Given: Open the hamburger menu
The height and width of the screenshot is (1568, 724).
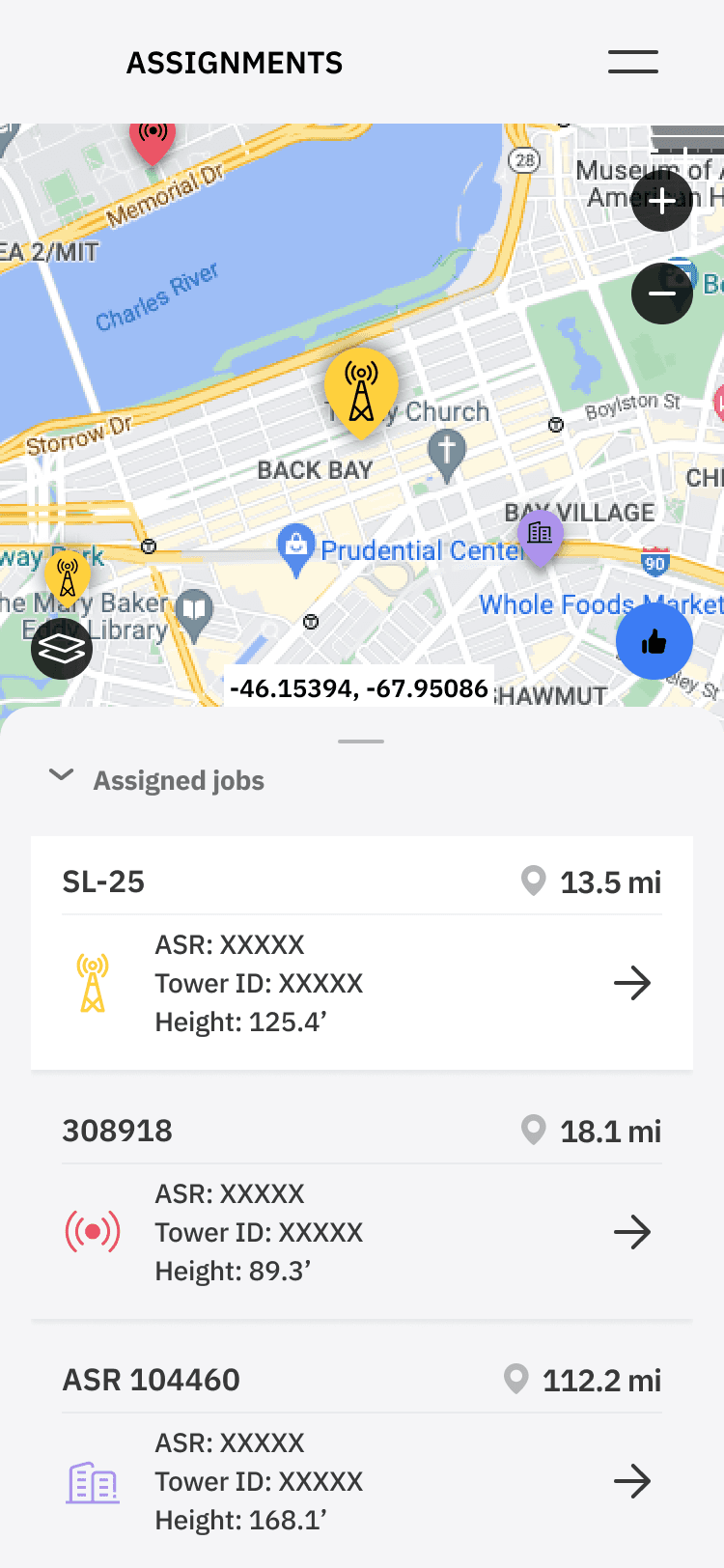Looking at the screenshot, I should [x=632, y=62].
